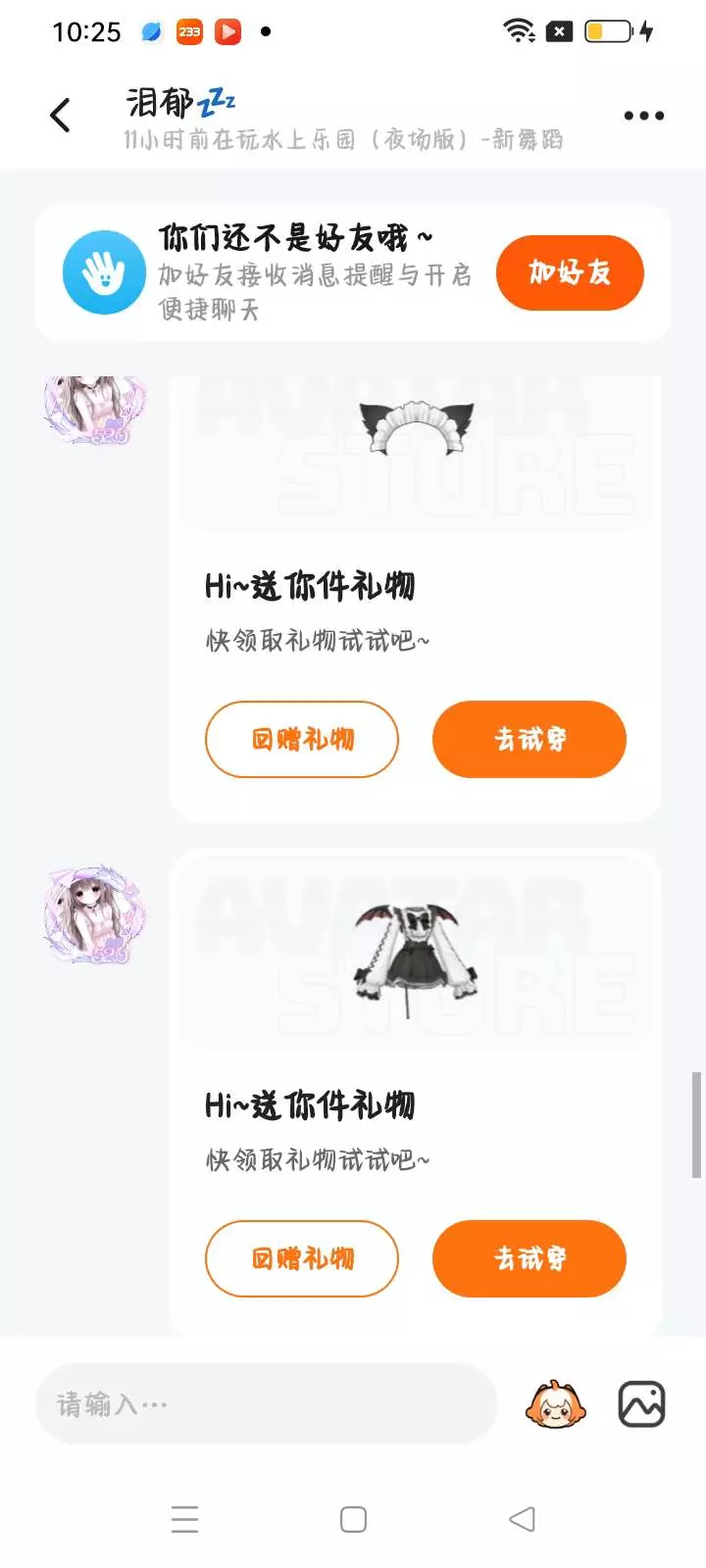Go back using the top-left arrow
Screen dimensions: 706x1568
pos(61,116)
